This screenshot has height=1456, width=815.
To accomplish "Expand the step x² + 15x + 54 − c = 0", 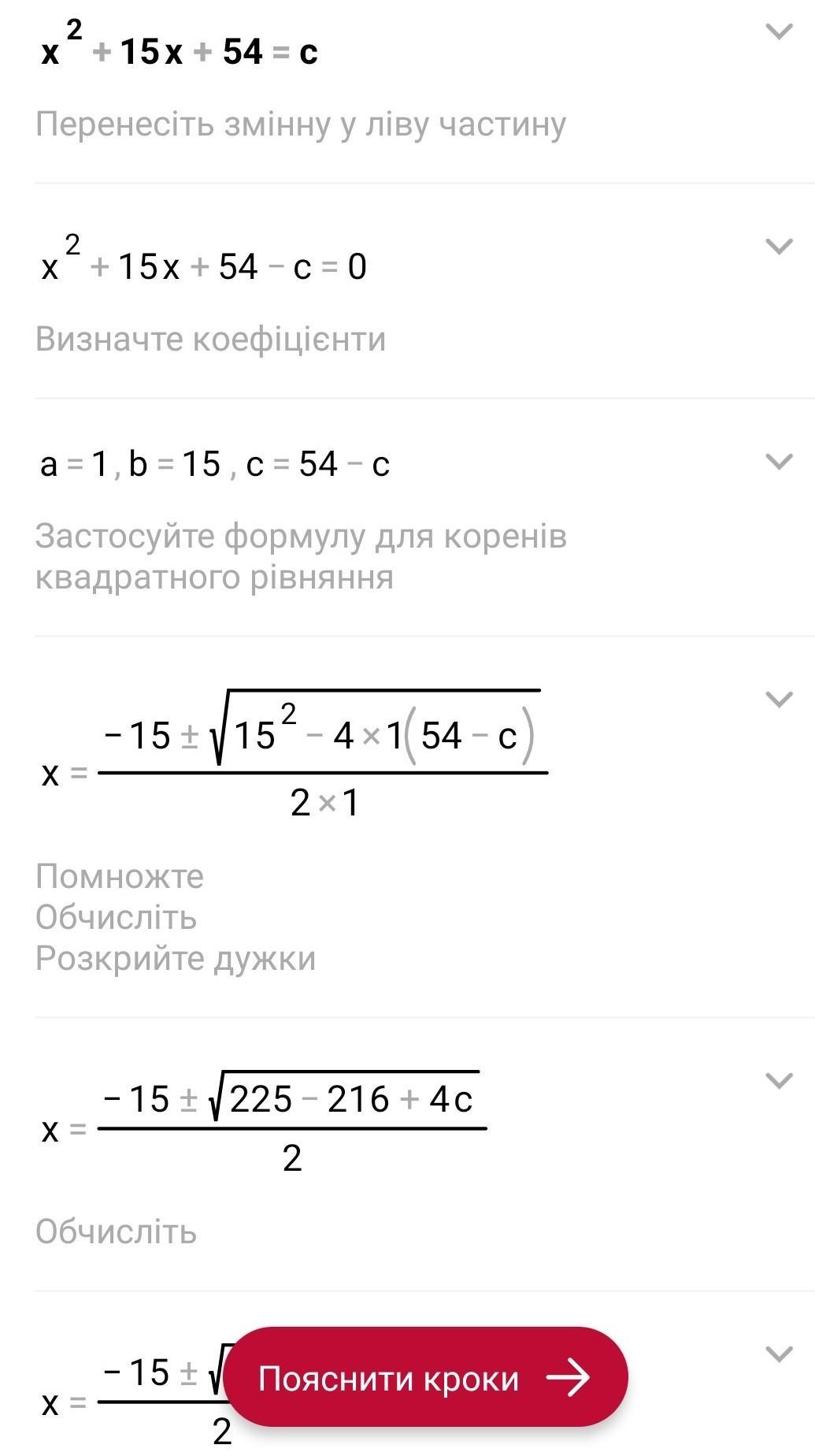I will [x=779, y=247].
